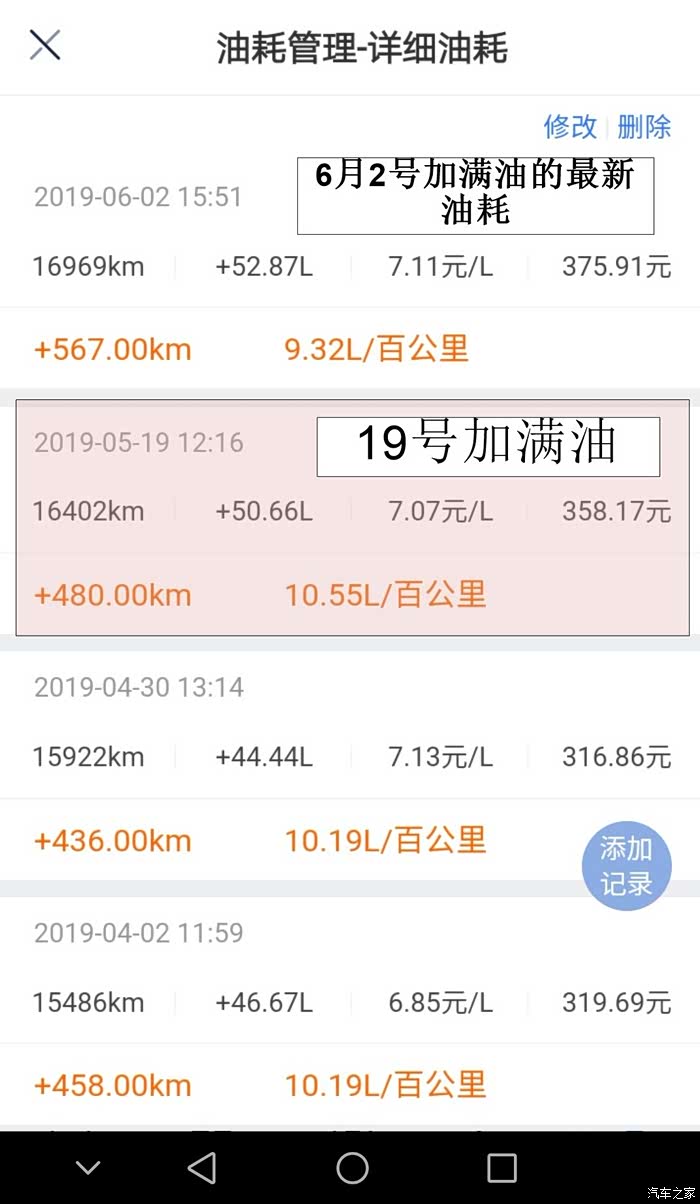Open the 2019-04-30 13:14 refuel record
The width and height of the screenshot is (700, 1204).
pos(138,688)
